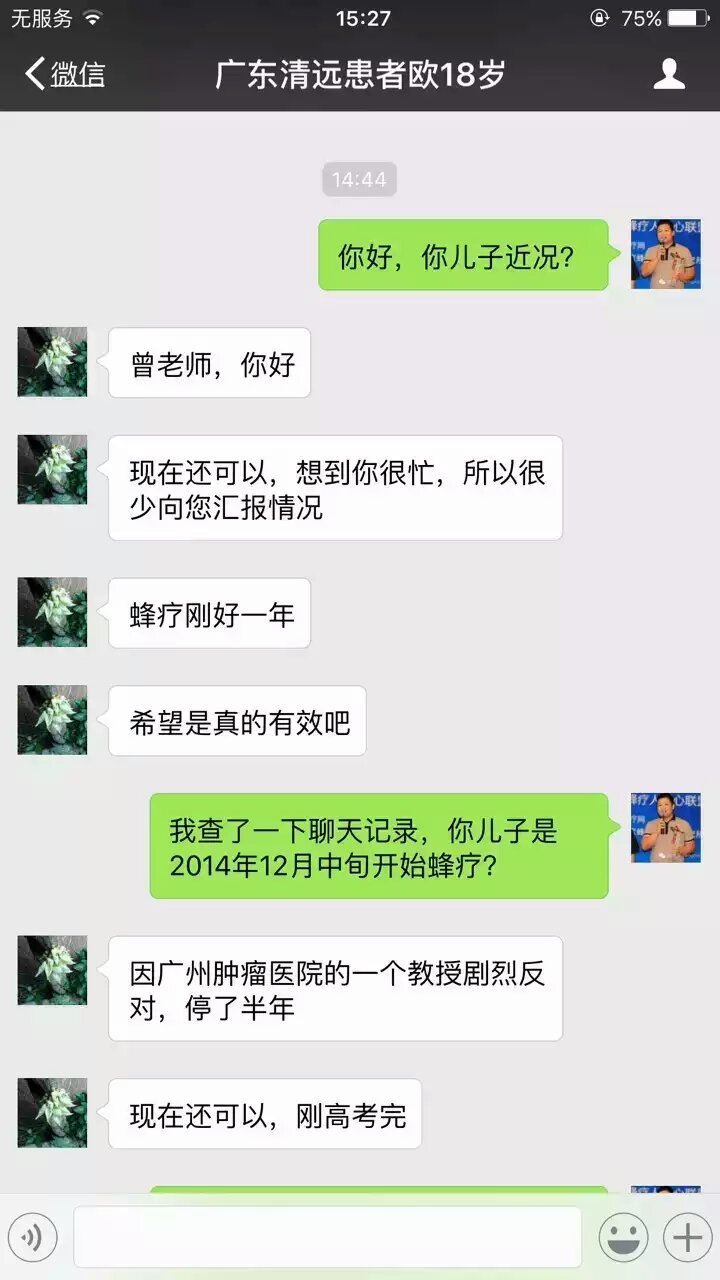Open sender avatar beside 你好，你儿子近况？
The image size is (720, 1280).
point(665,254)
